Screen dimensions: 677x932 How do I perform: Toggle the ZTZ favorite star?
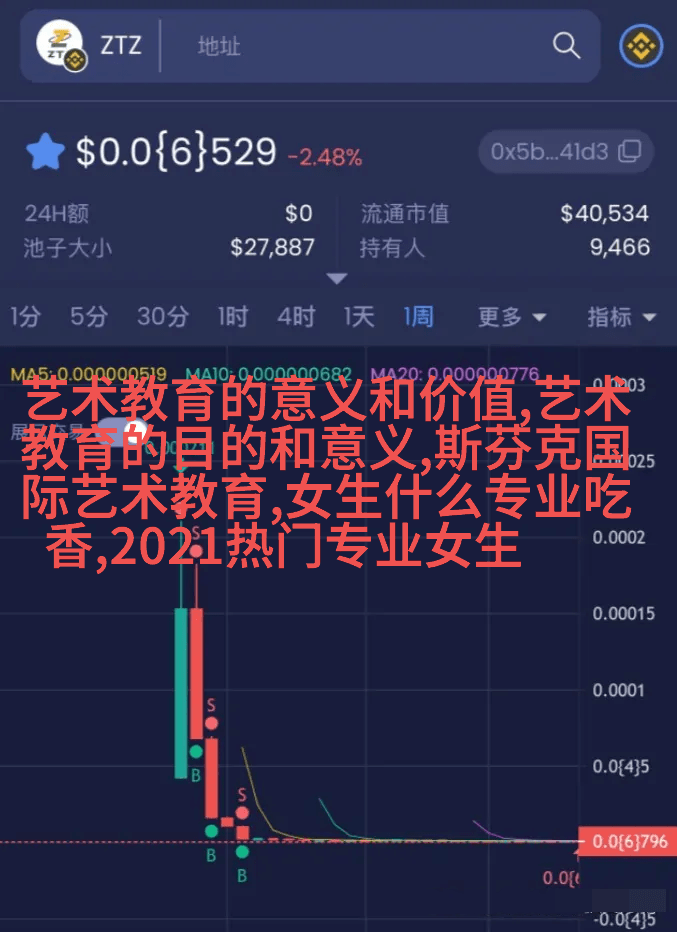coord(45,153)
